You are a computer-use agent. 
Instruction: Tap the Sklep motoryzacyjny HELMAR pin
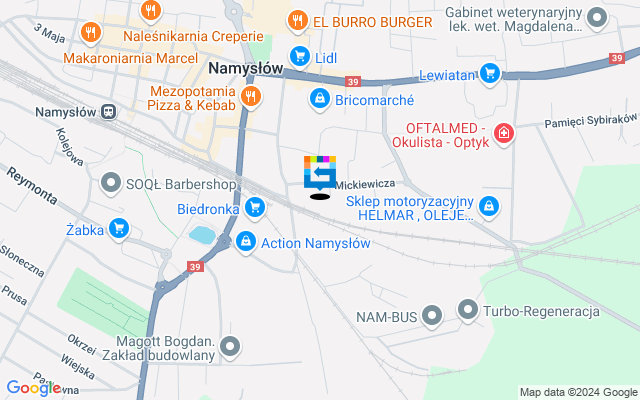point(488,207)
